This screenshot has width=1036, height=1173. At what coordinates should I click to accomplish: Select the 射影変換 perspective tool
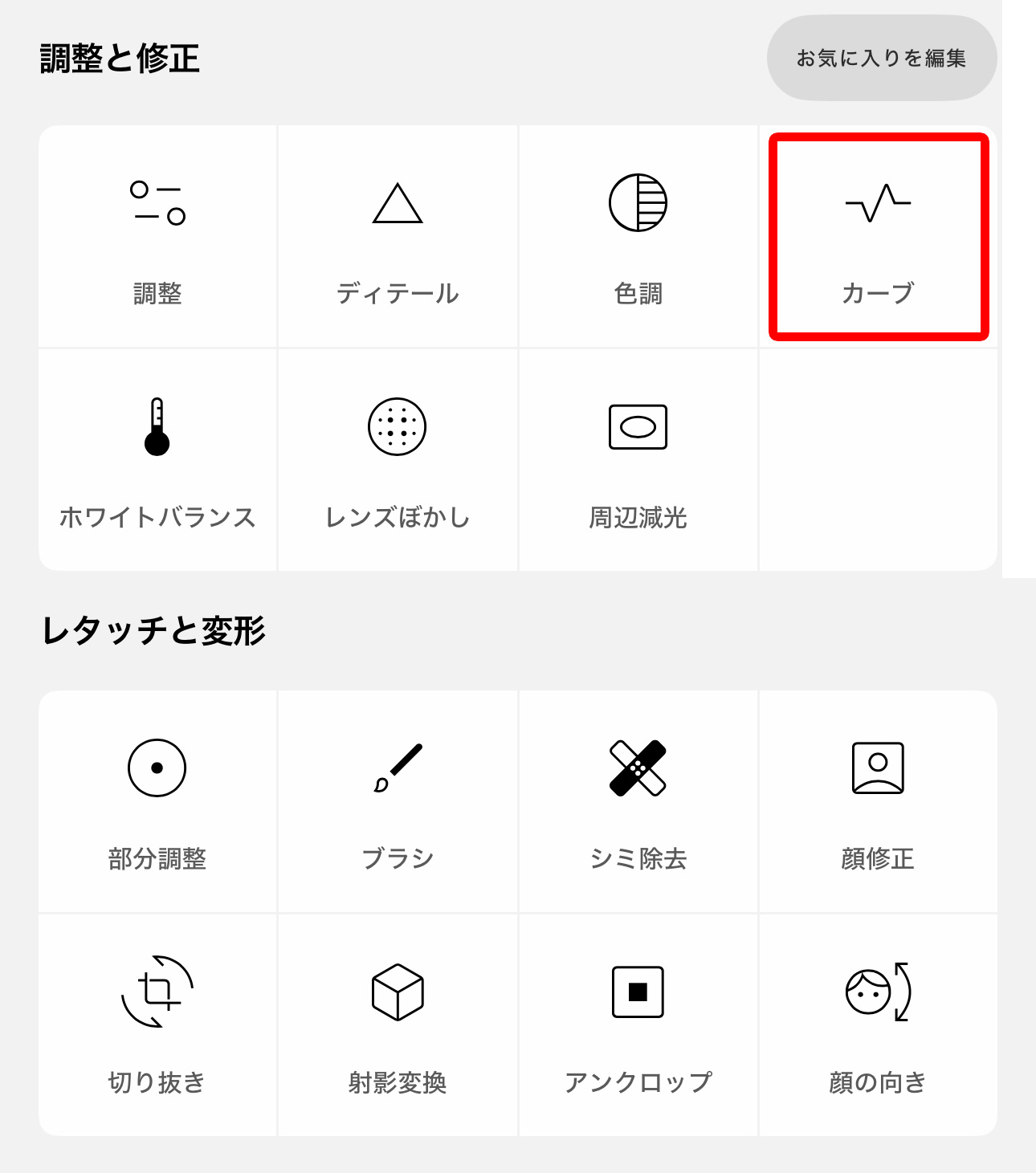[x=398, y=1024]
